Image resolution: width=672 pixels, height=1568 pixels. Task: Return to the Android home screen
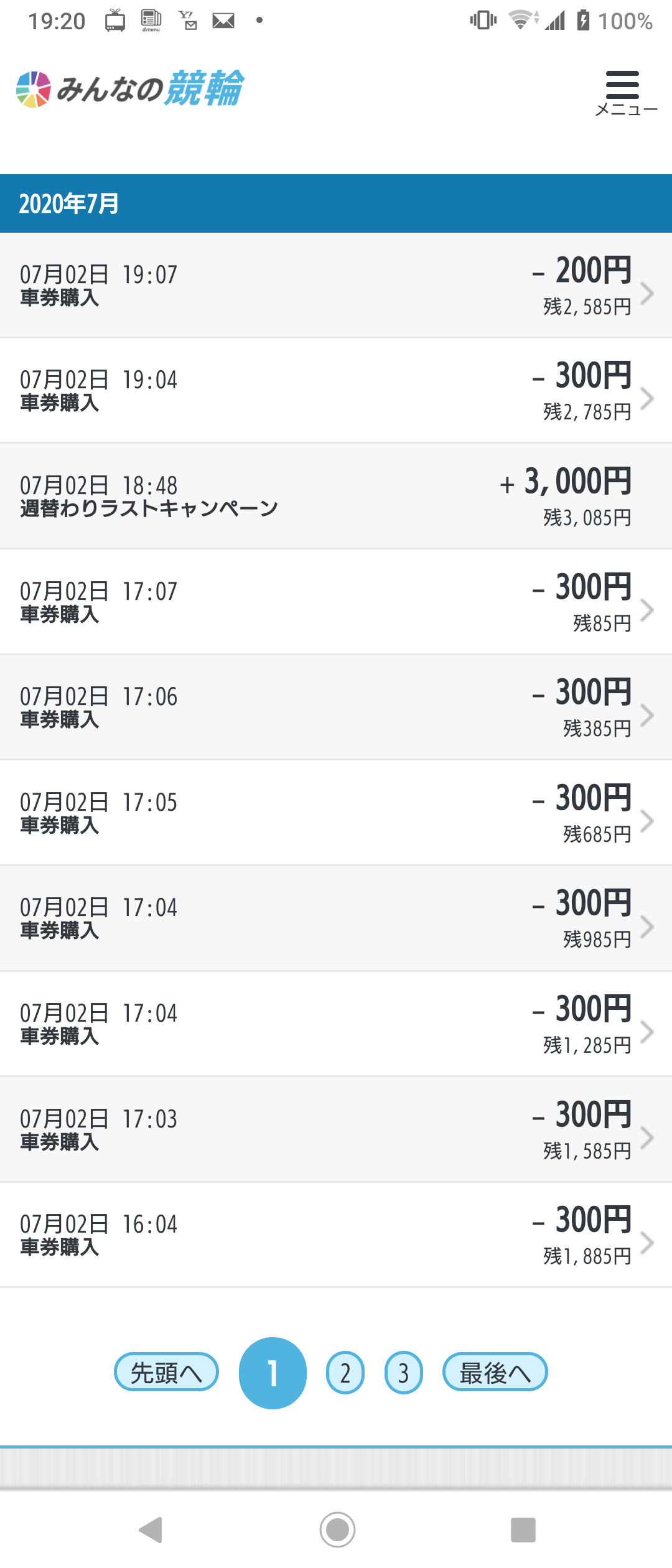(x=337, y=1529)
